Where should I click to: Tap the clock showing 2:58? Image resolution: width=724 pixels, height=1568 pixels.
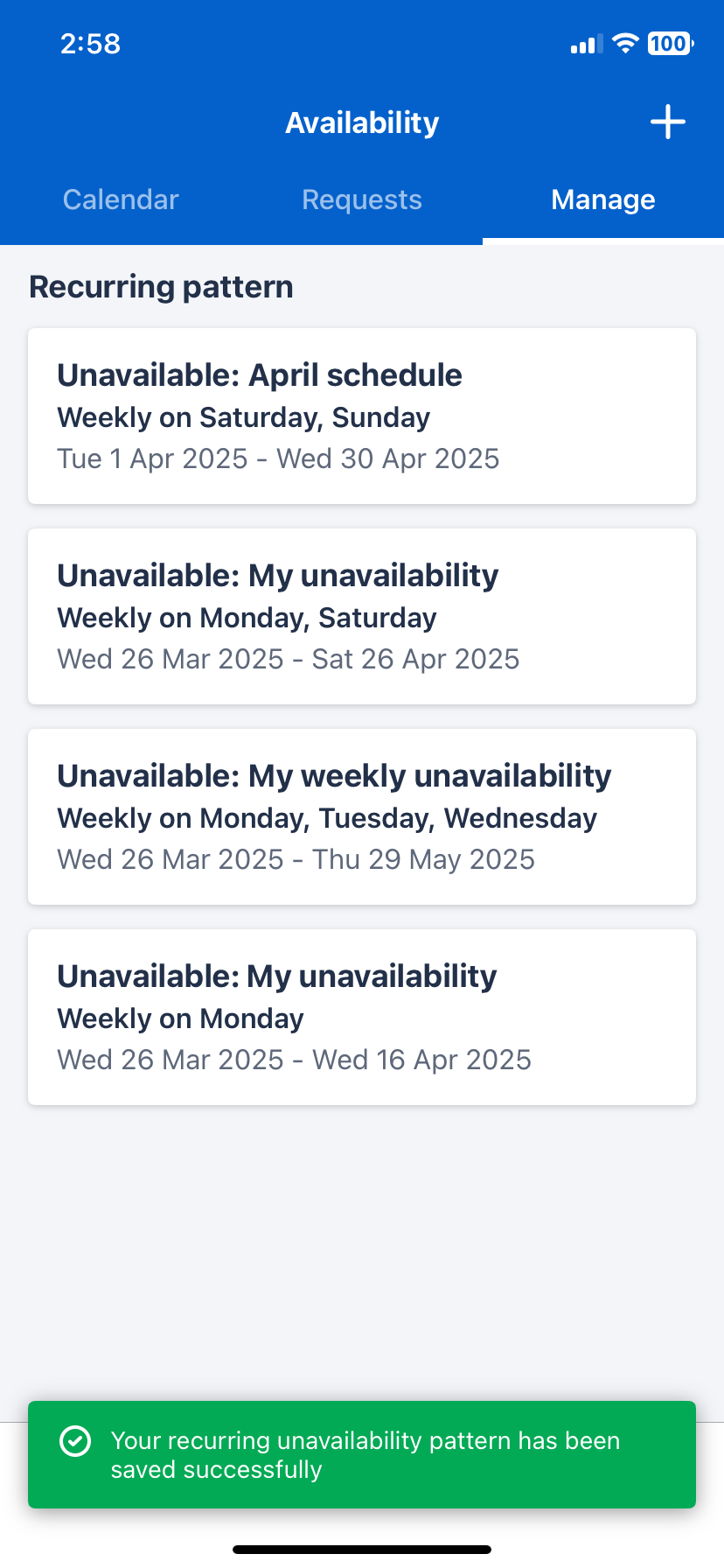88,43
